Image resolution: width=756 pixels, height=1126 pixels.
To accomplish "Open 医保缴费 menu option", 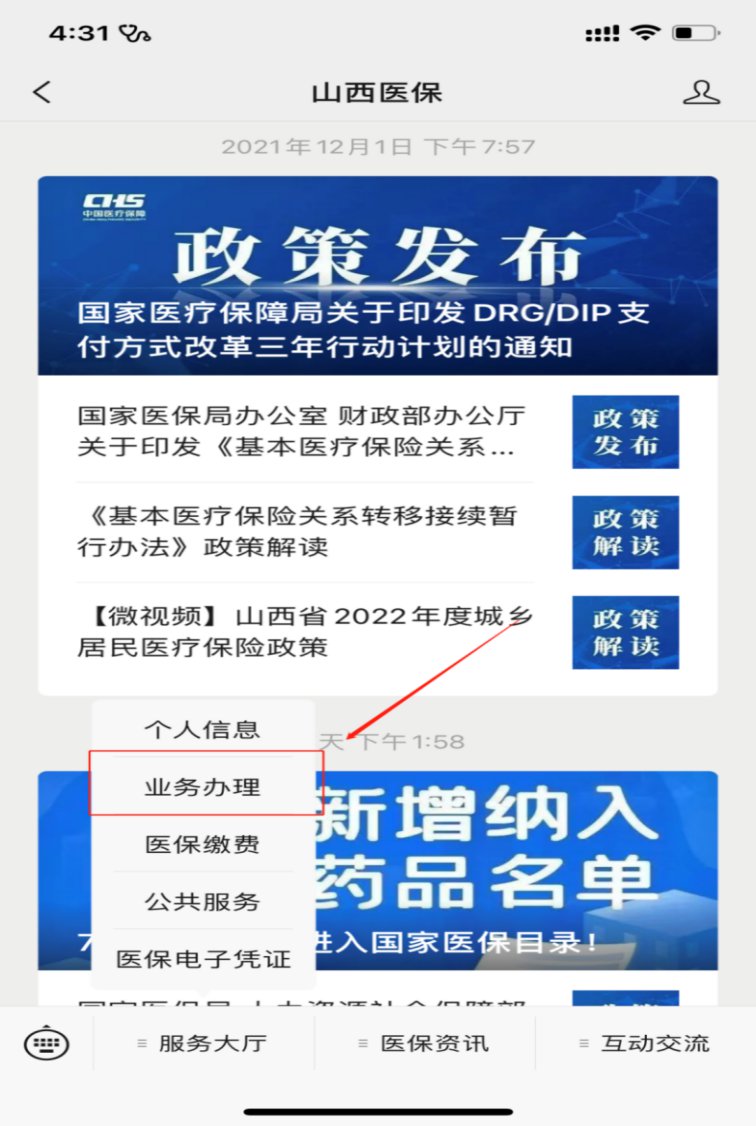I will pyautogui.click(x=202, y=844).
